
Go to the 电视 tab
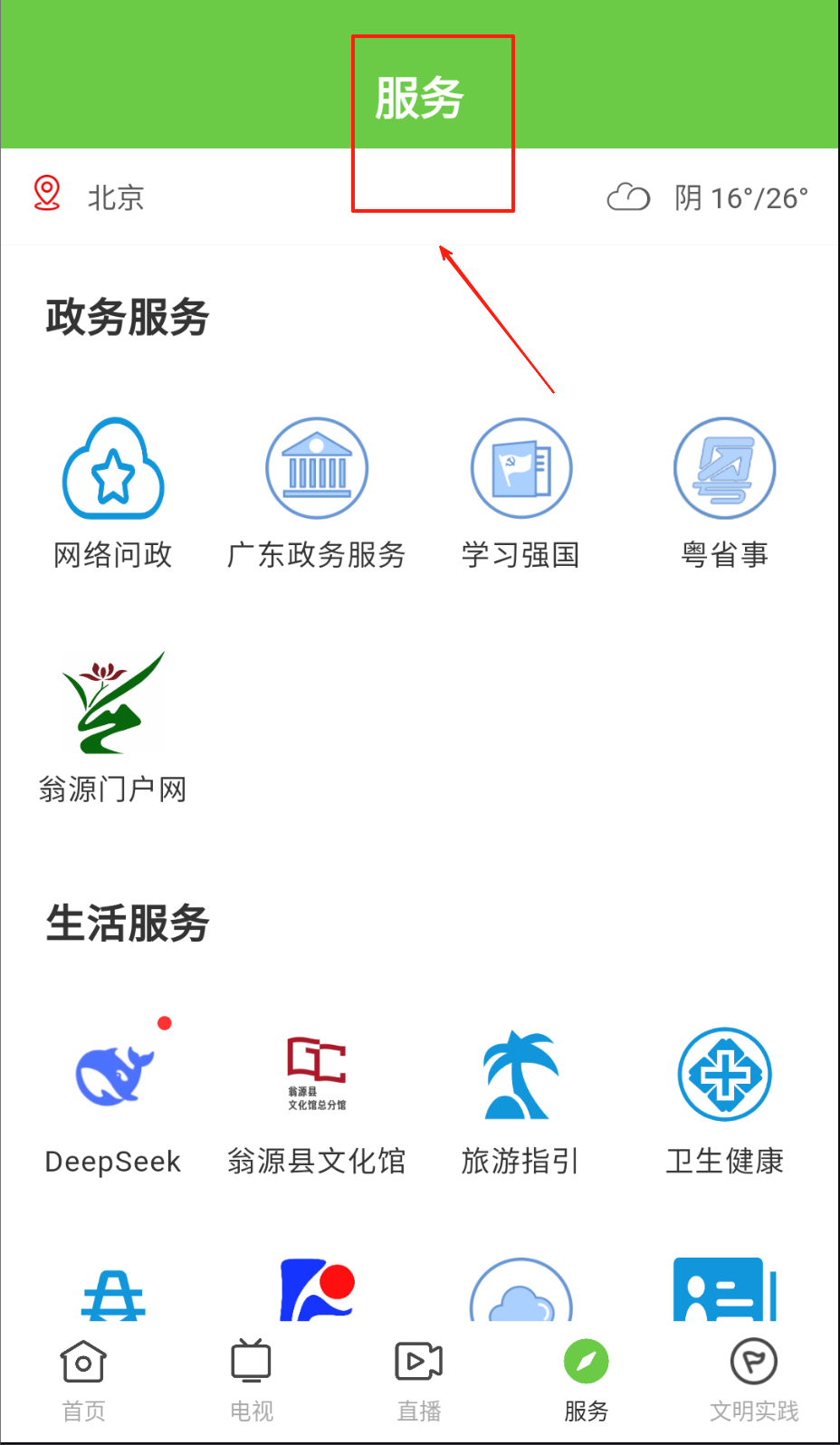(251, 1380)
